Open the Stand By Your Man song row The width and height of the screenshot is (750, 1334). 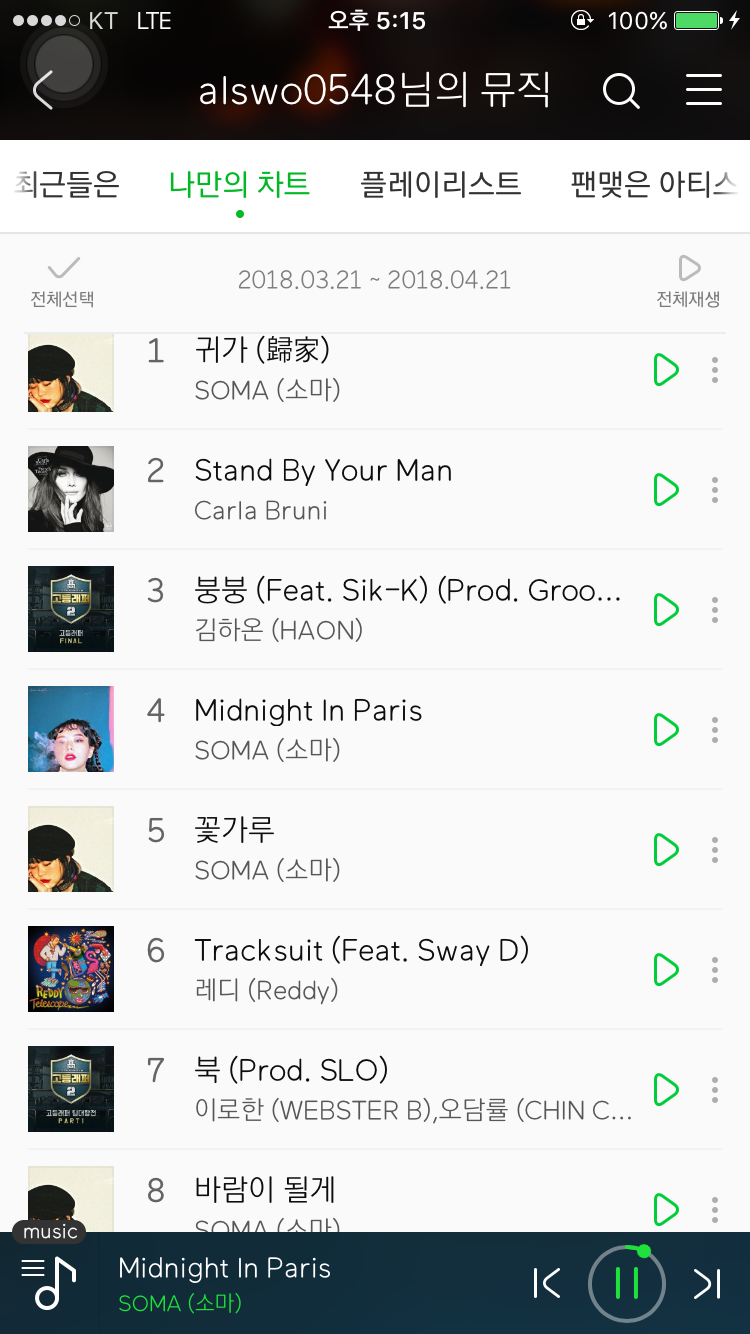coord(375,489)
